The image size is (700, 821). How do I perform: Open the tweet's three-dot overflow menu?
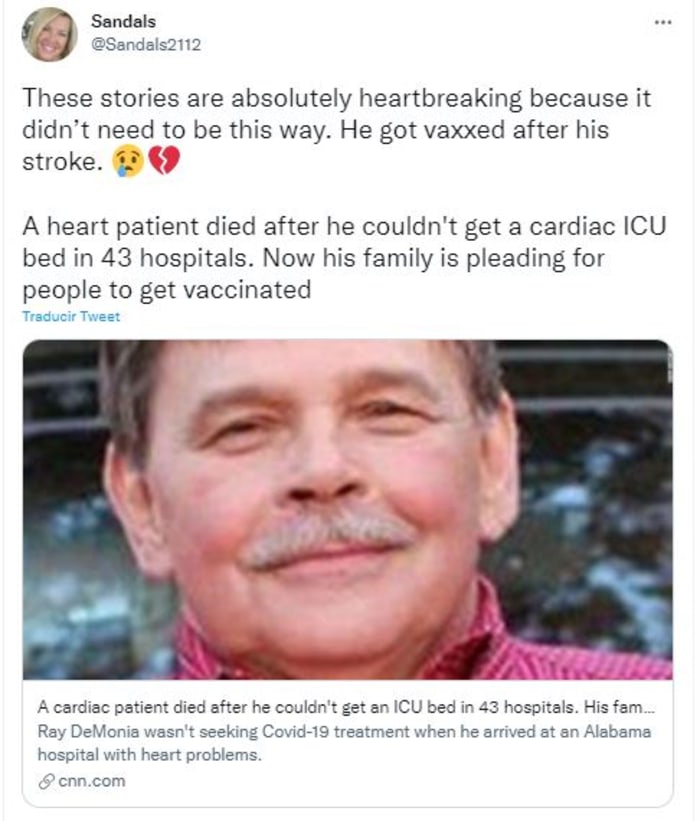pyautogui.click(x=662, y=21)
